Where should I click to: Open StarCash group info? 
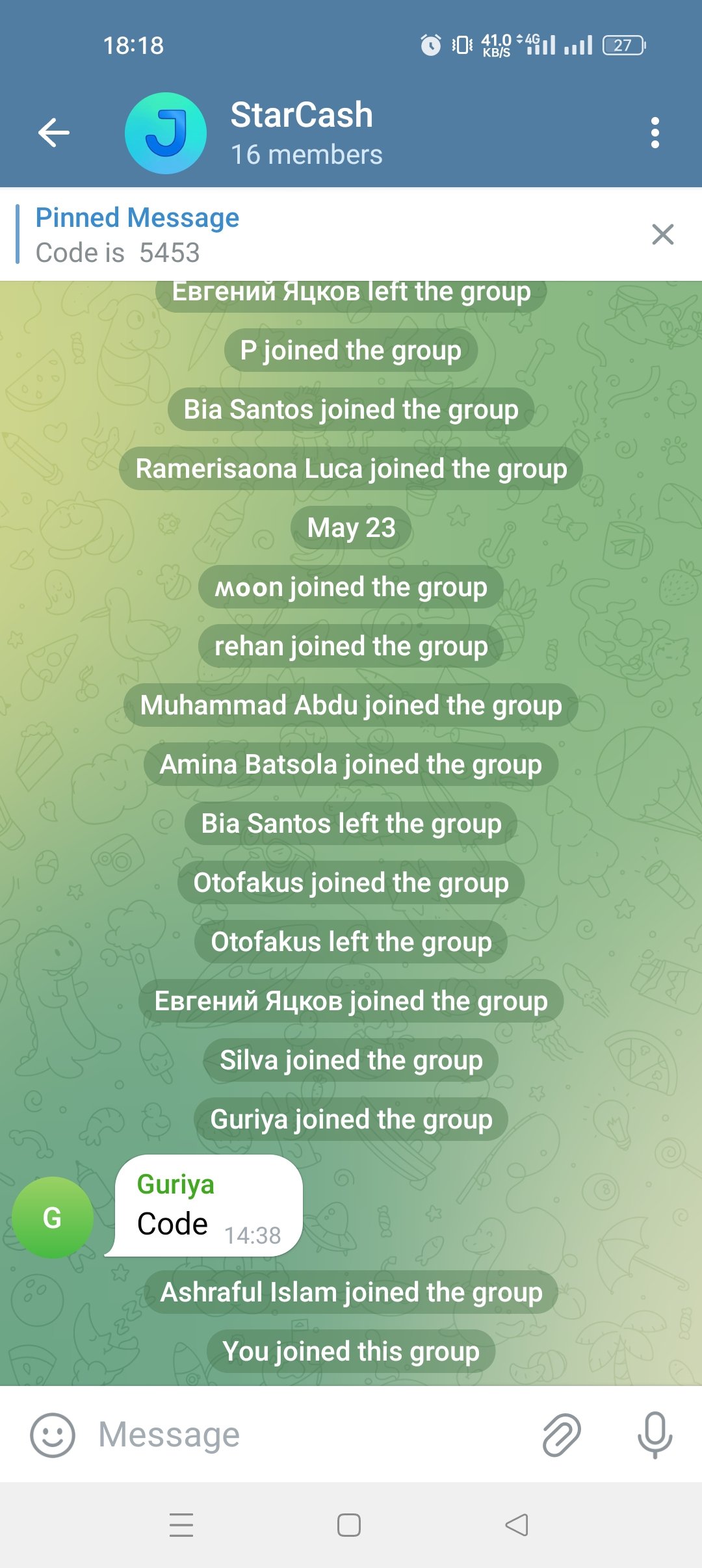pyautogui.click(x=305, y=133)
